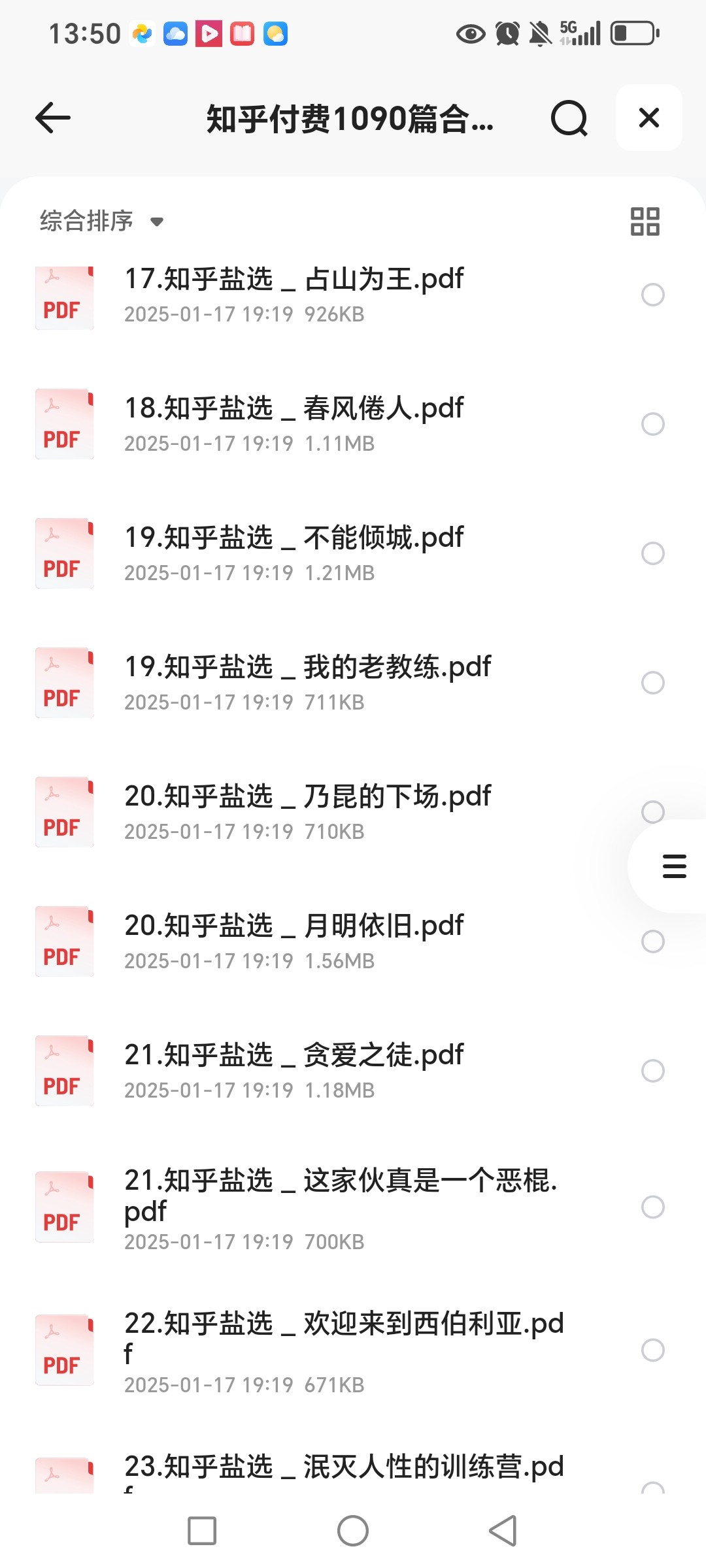Close the folder with the X button
Viewport: 706px width, 1568px height.
pos(648,118)
